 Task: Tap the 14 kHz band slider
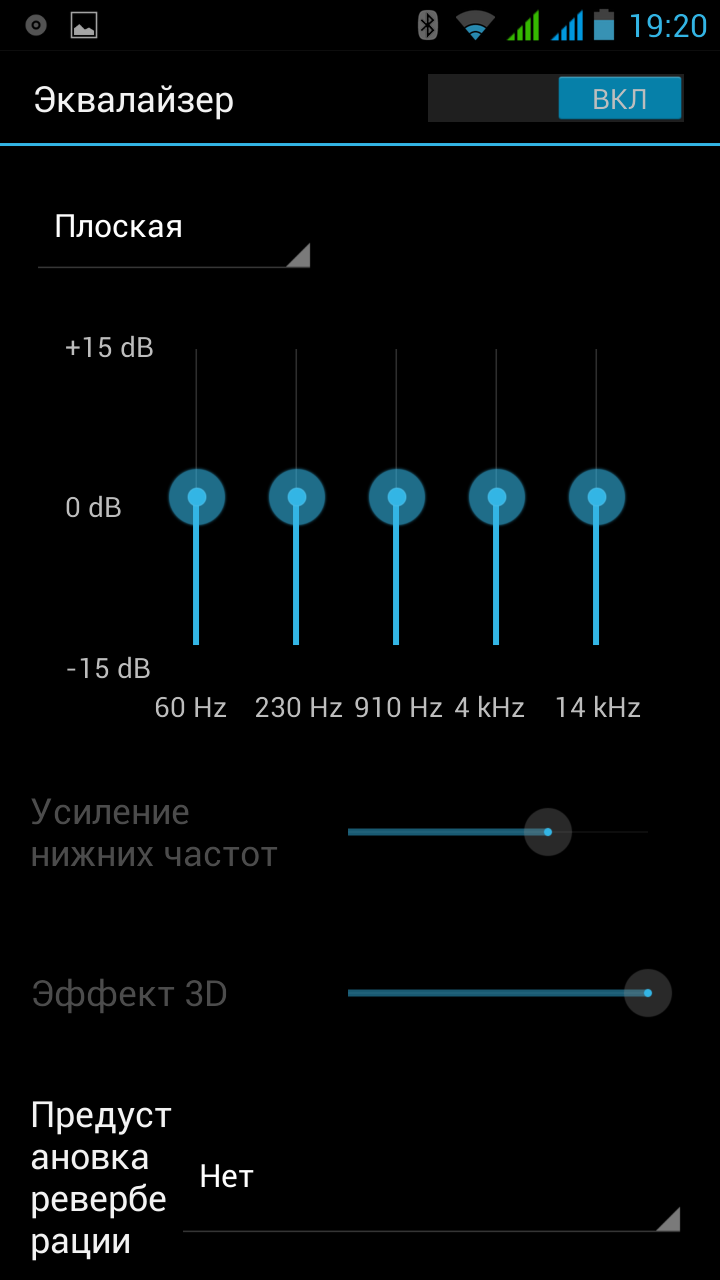[x=596, y=497]
